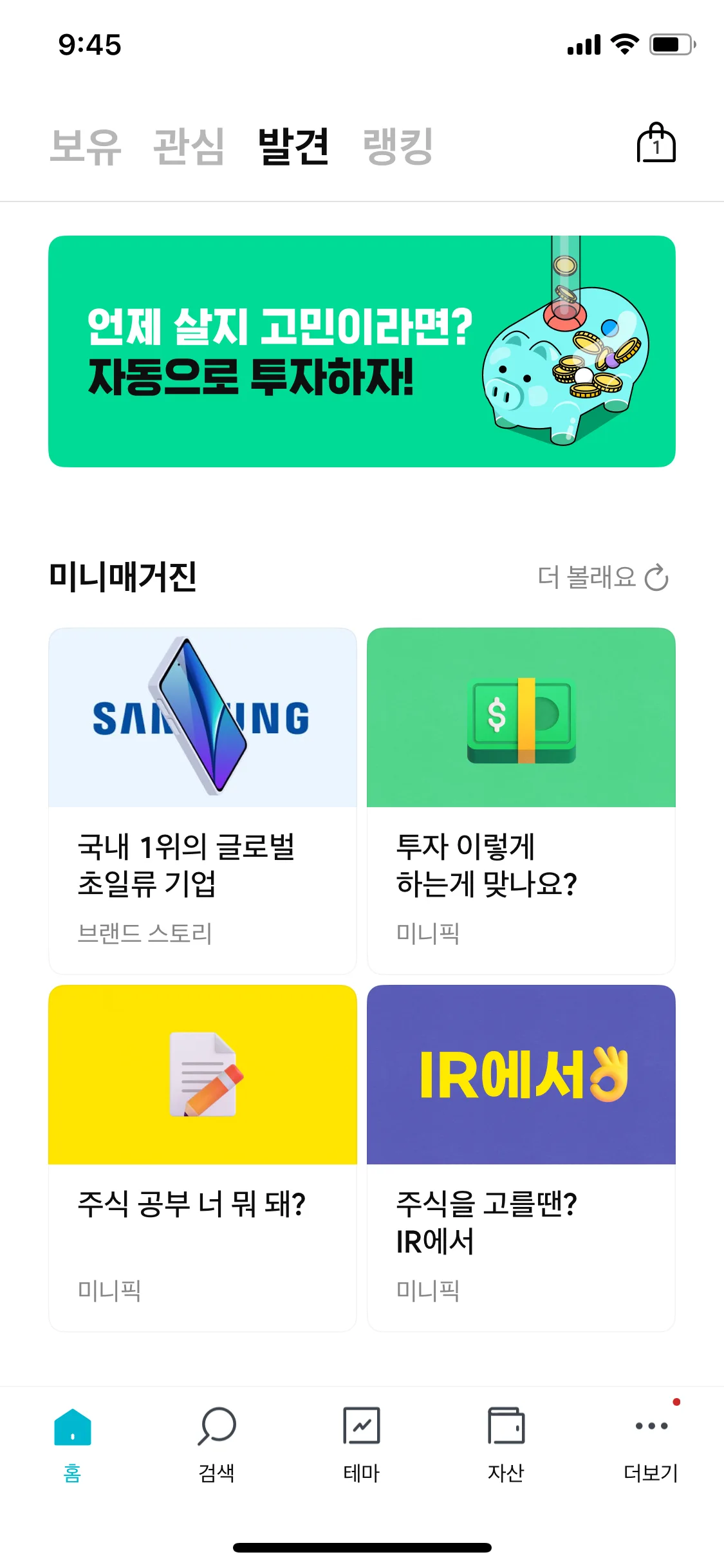
Task: Switch to the 랭킹 tab
Action: click(x=398, y=147)
